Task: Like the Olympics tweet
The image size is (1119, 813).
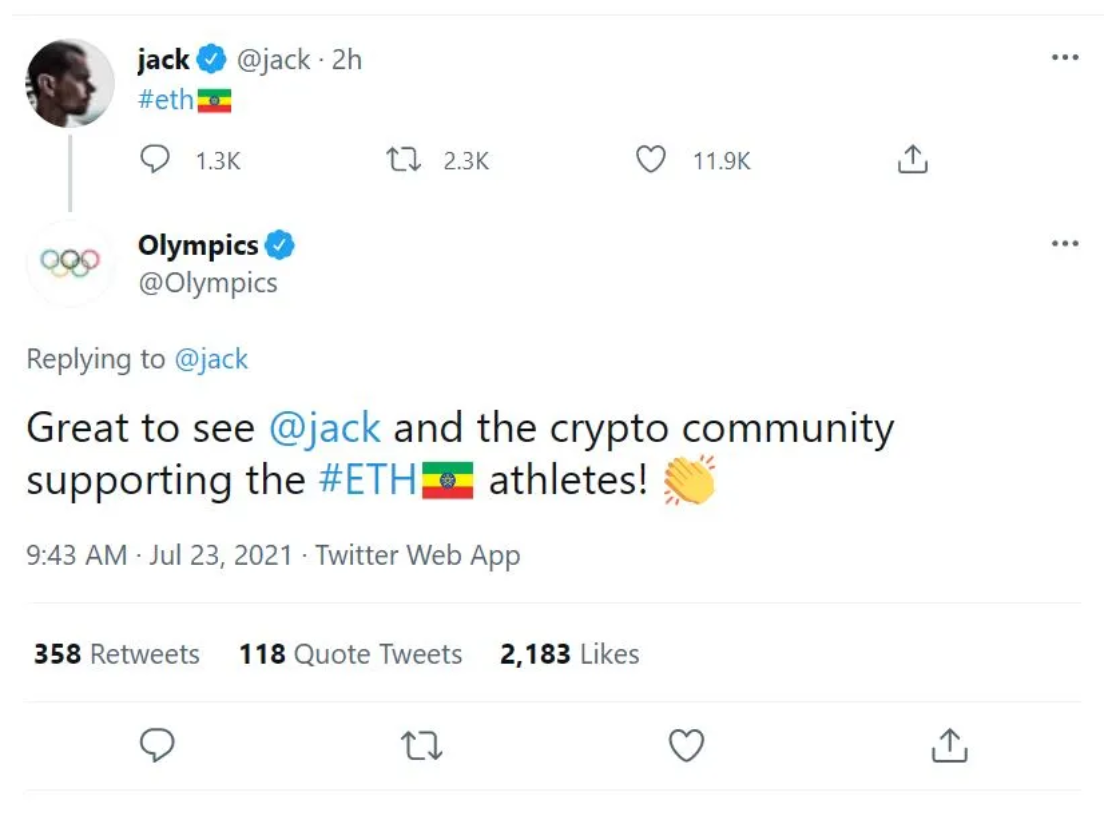Action: (x=686, y=746)
